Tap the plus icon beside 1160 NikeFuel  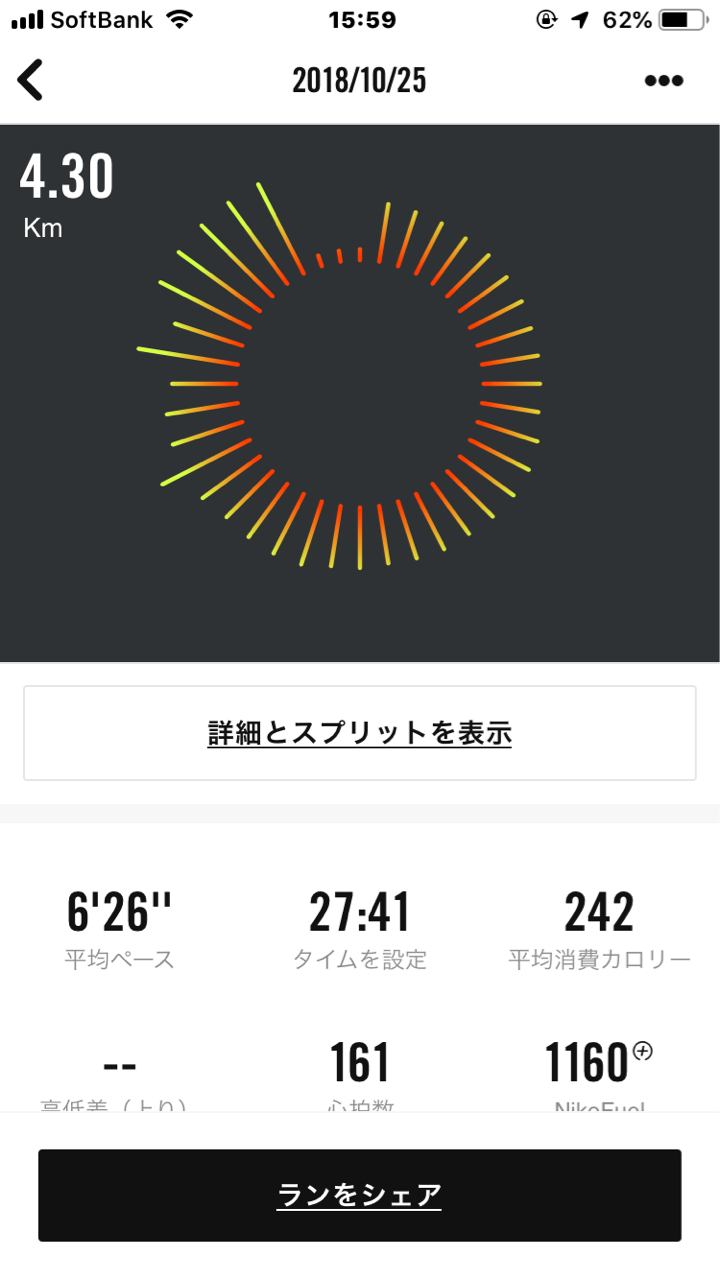point(643,1051)
